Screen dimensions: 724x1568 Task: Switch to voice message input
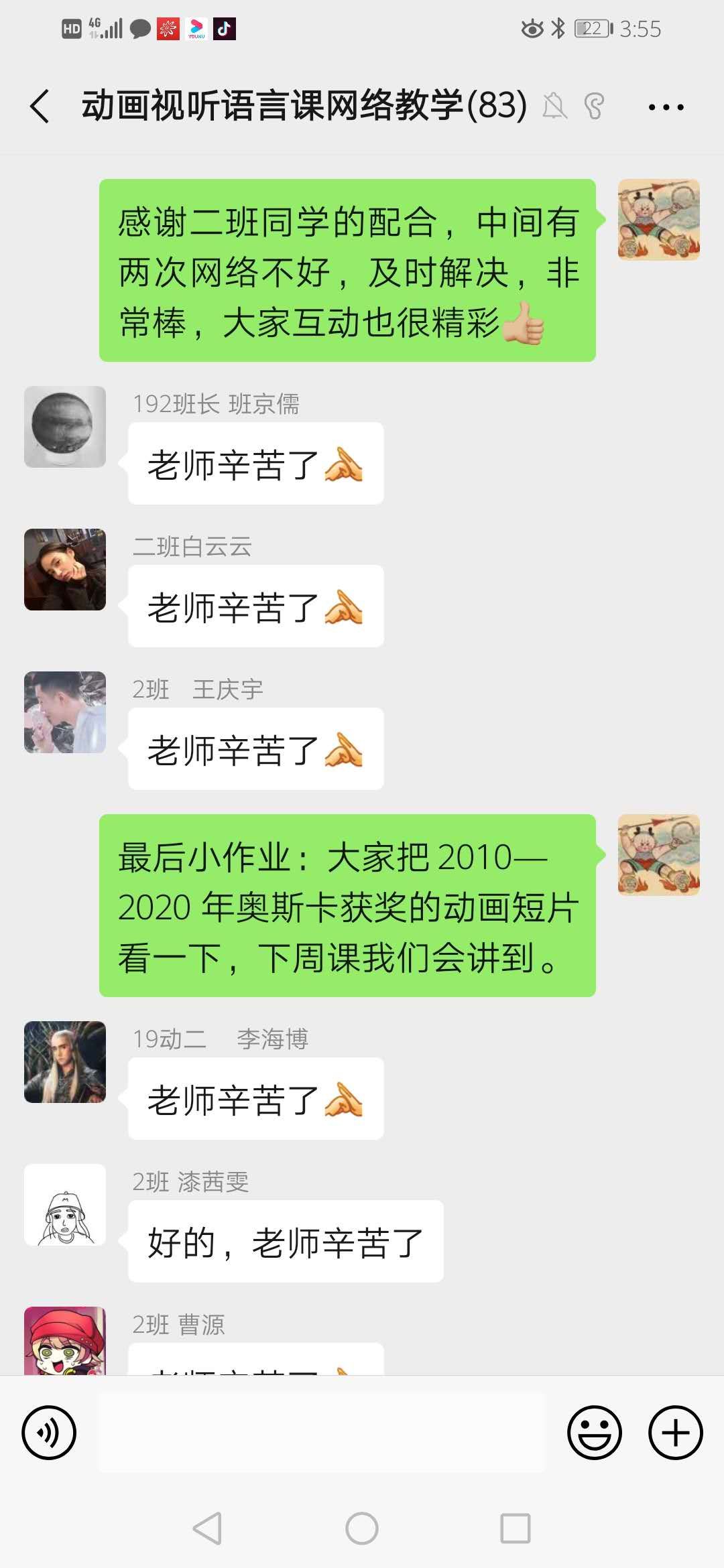[x=49, y=1432]
